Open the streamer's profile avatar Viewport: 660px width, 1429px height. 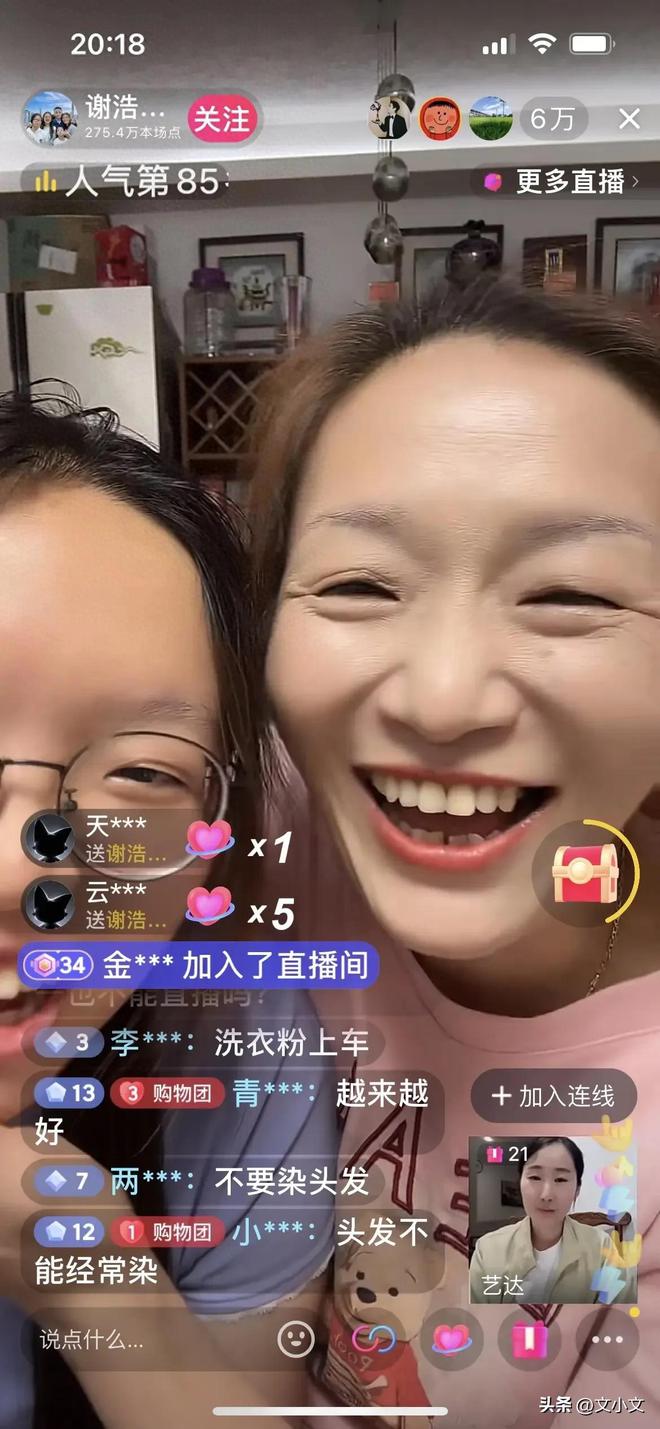(x=50, y=120)
